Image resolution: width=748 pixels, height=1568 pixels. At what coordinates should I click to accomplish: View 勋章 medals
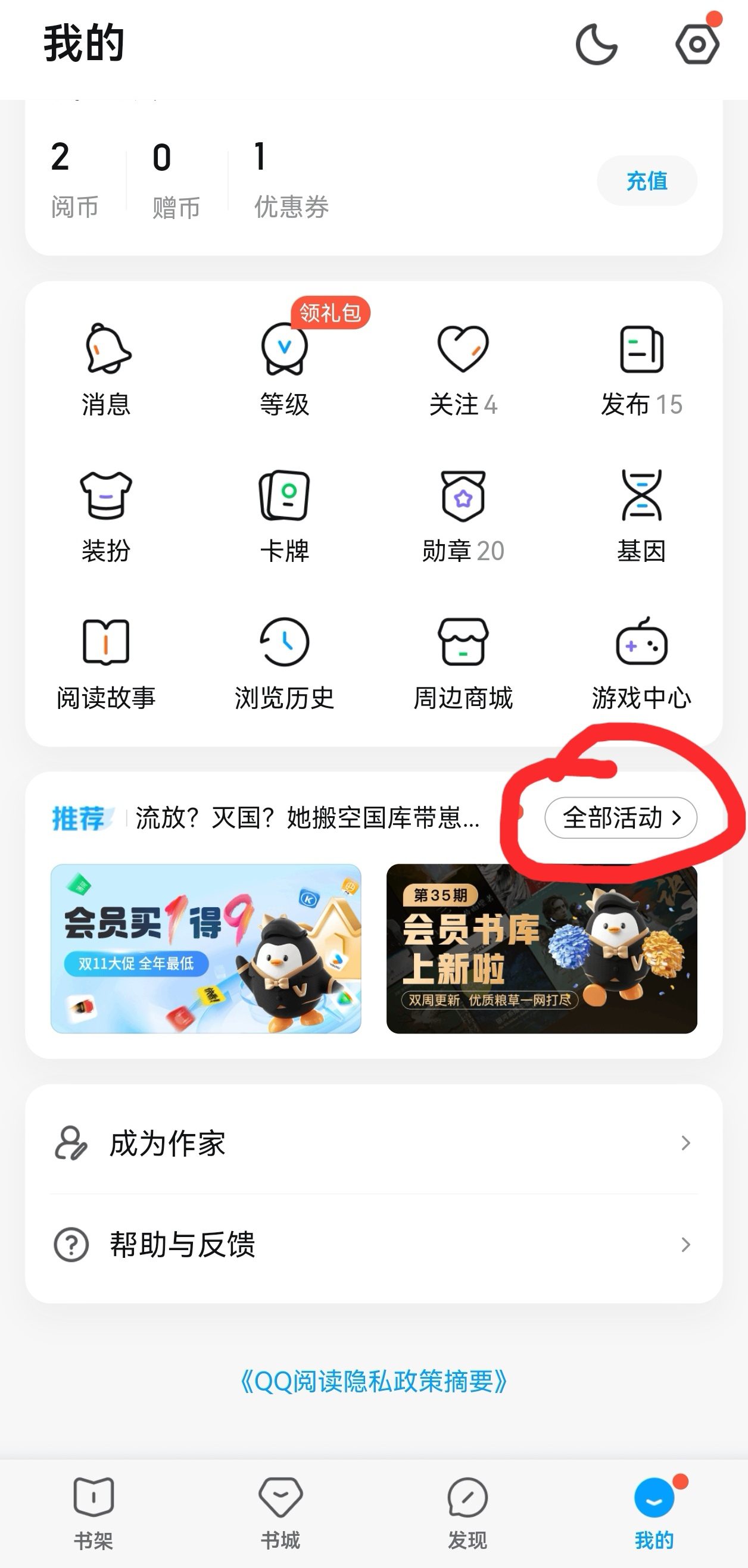pyautogui.click(x=463, y=515)
